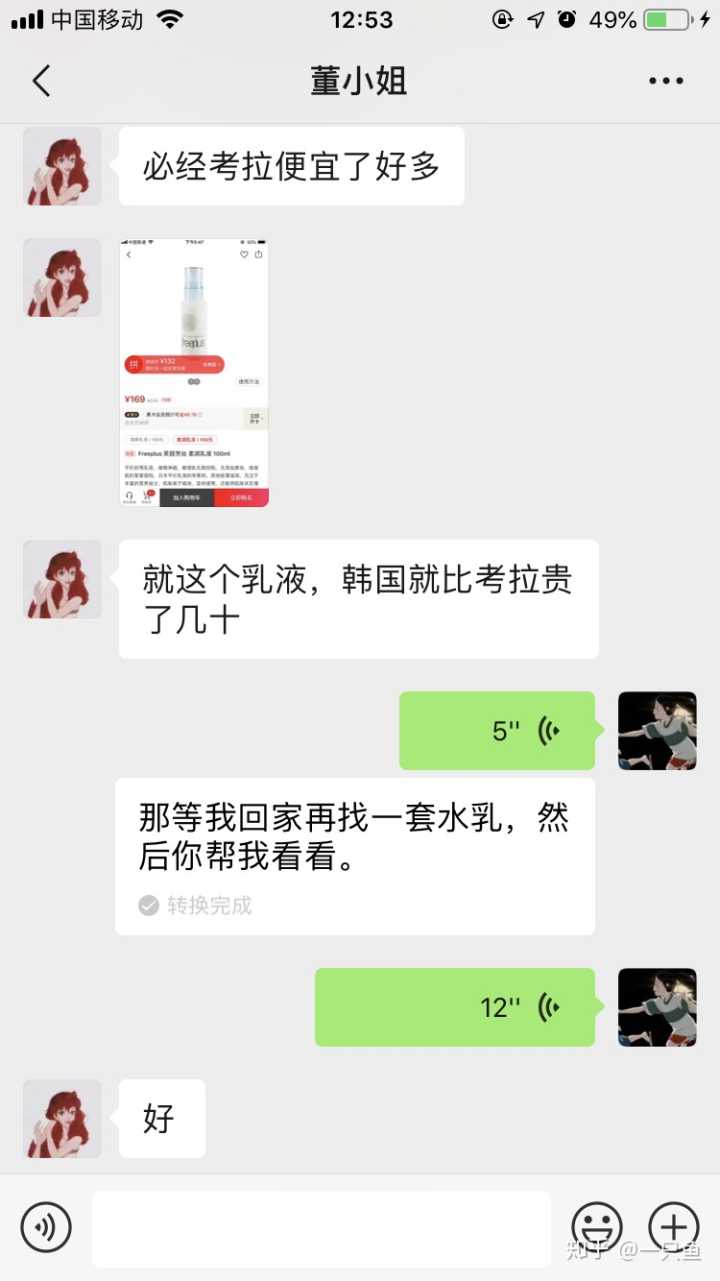Switch to voice input mode

46,1227
